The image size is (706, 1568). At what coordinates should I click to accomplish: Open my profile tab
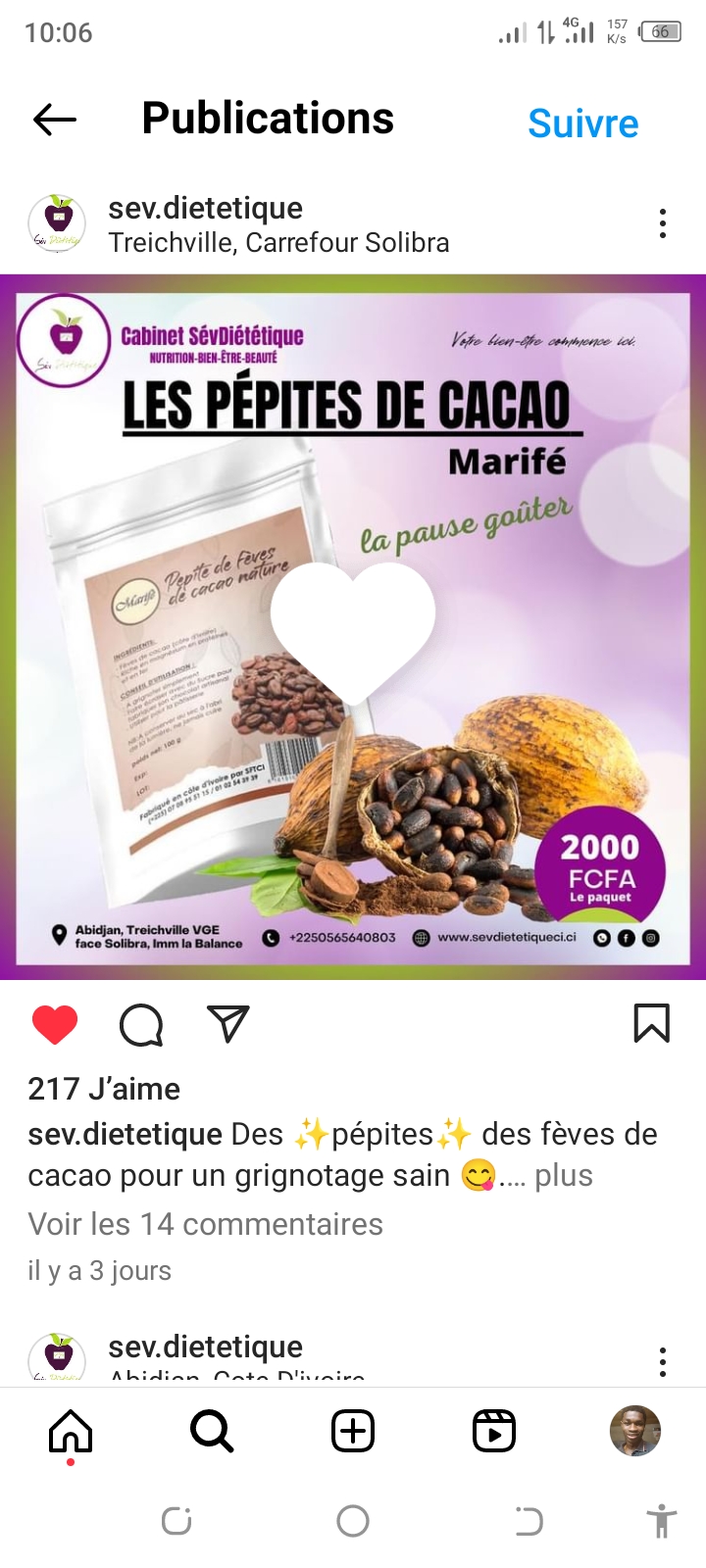click(635, 1432)
